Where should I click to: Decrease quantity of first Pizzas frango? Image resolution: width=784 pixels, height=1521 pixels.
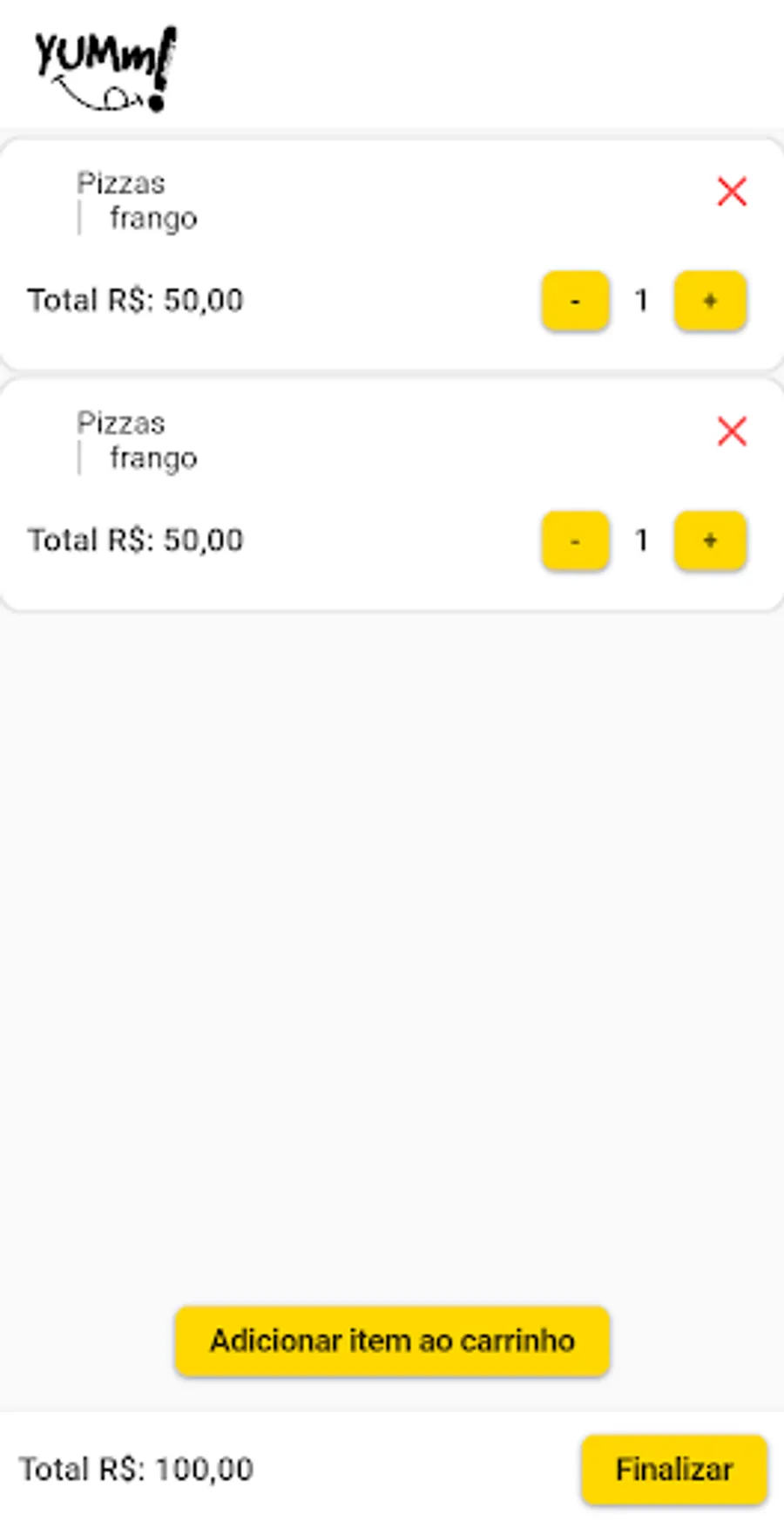[x=575, y=301]
